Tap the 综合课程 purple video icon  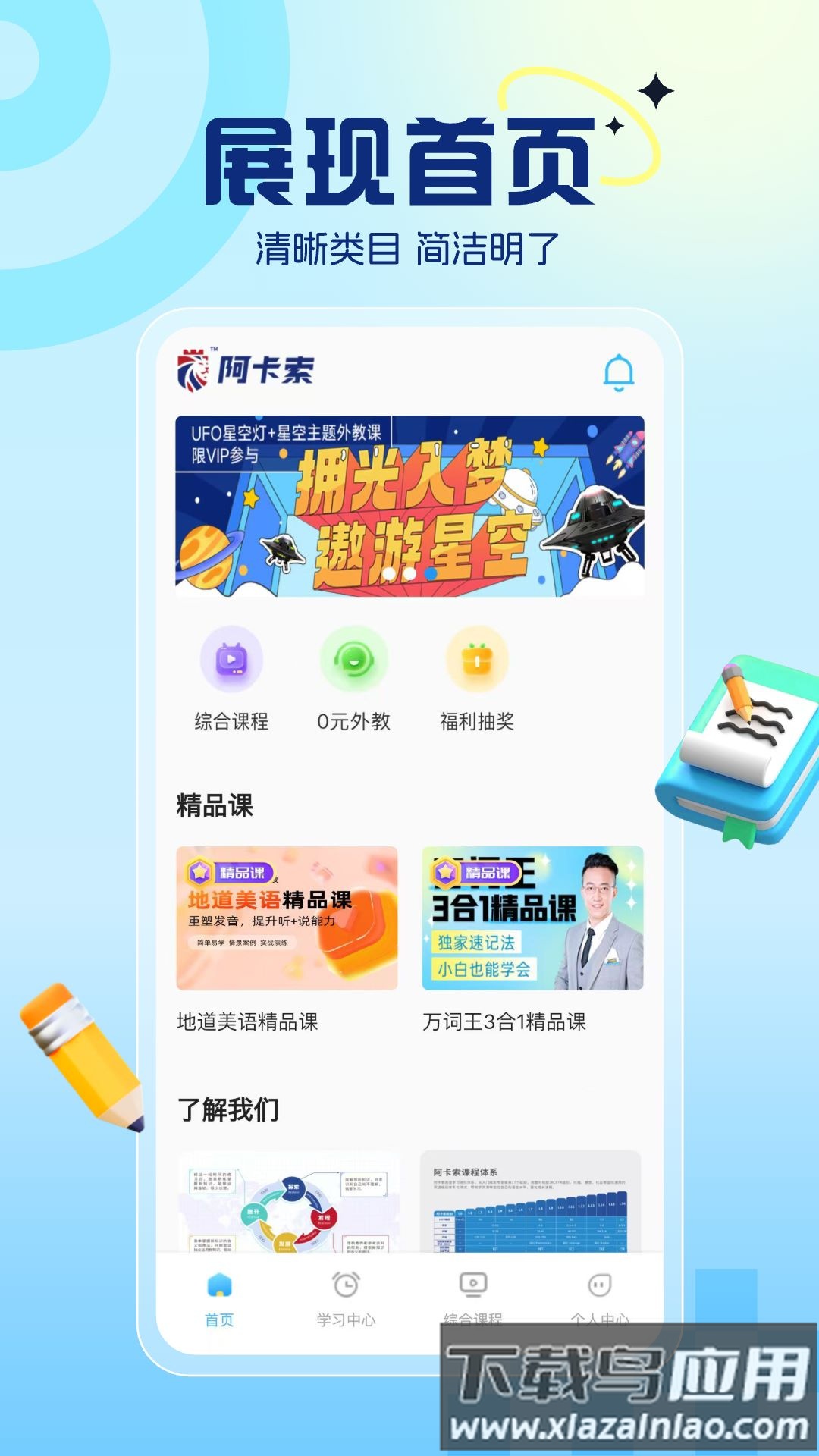click(230, 661)
